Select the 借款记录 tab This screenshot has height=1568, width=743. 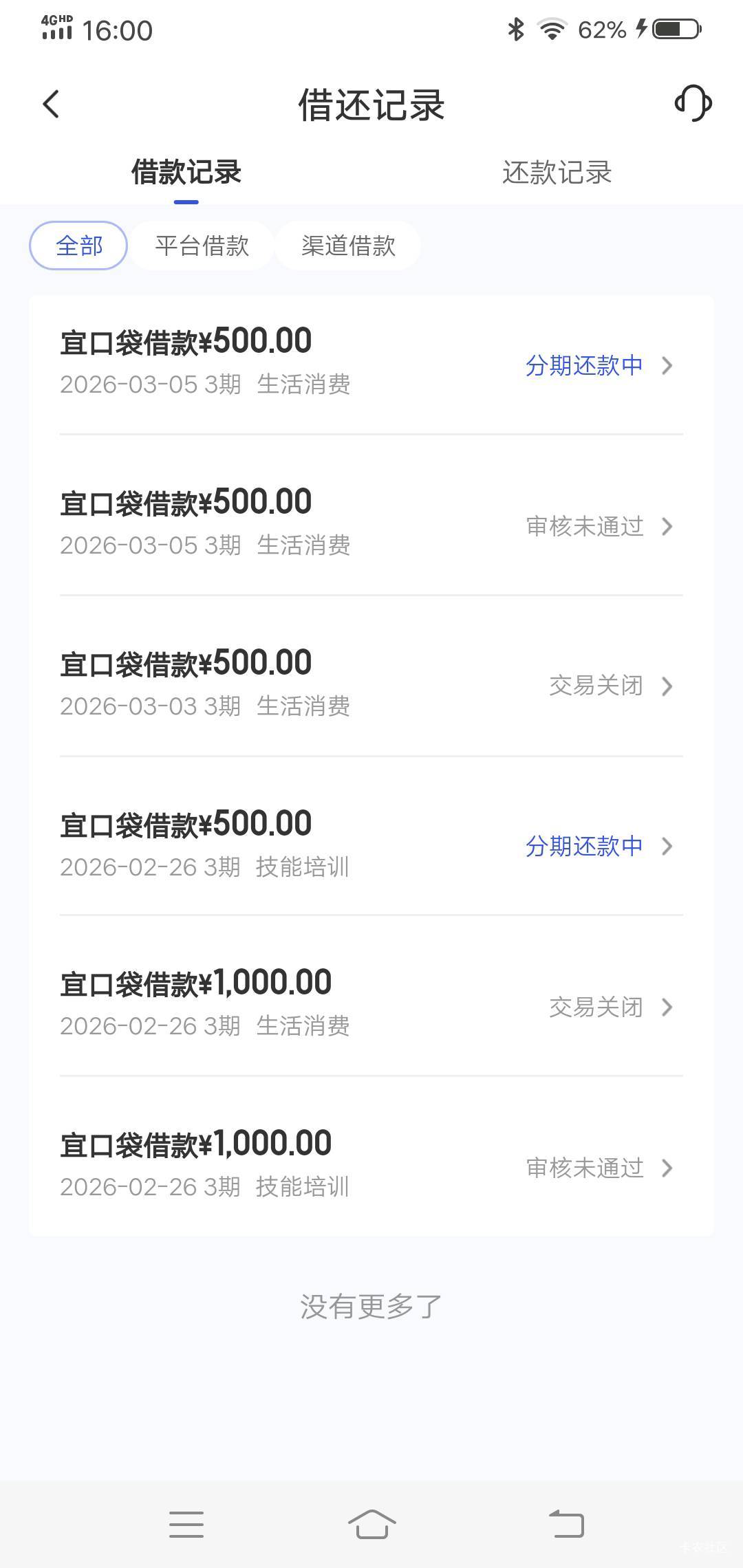[x=186, y=173]
